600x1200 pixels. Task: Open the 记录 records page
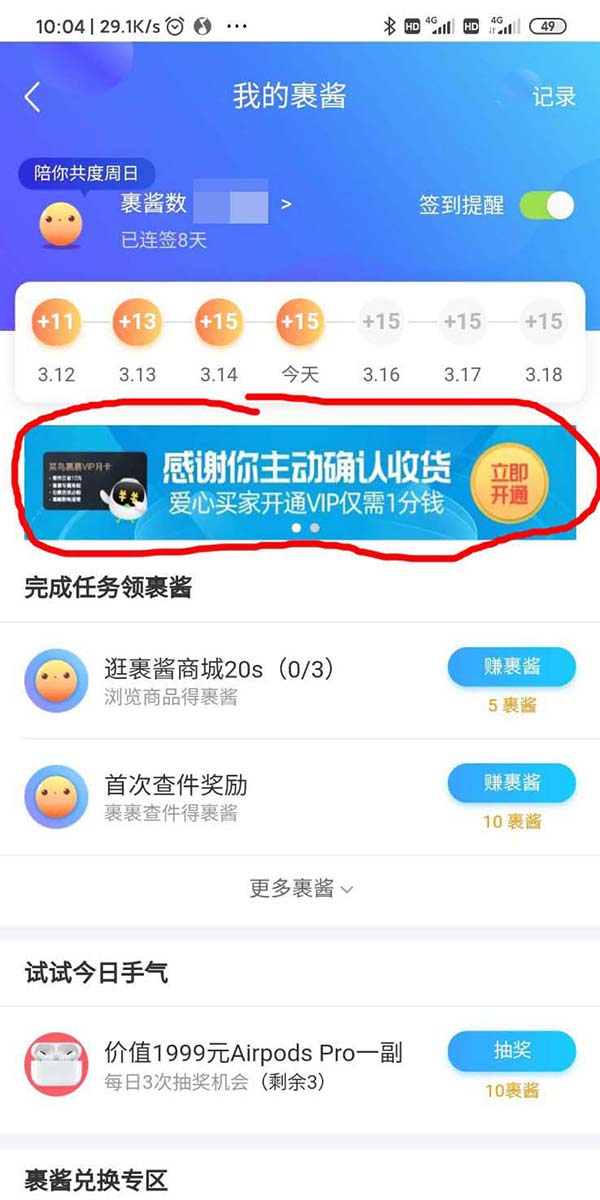pos(553,97)
